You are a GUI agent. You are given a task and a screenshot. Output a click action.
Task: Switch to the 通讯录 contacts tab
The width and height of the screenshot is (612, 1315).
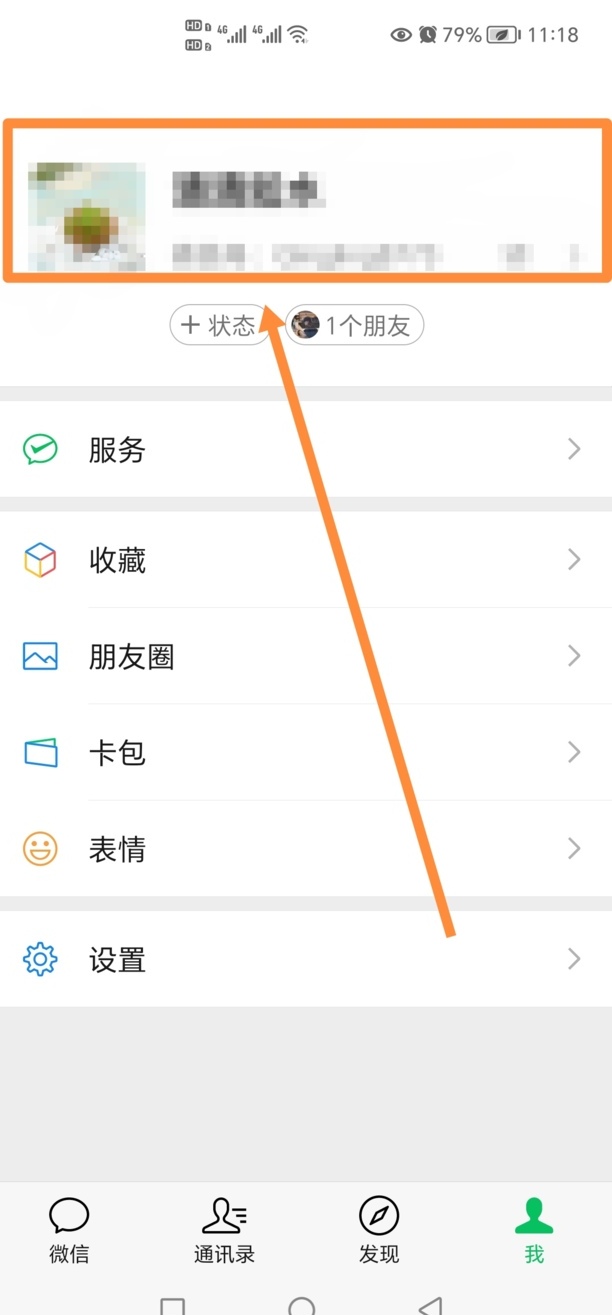pos(224,1231)
